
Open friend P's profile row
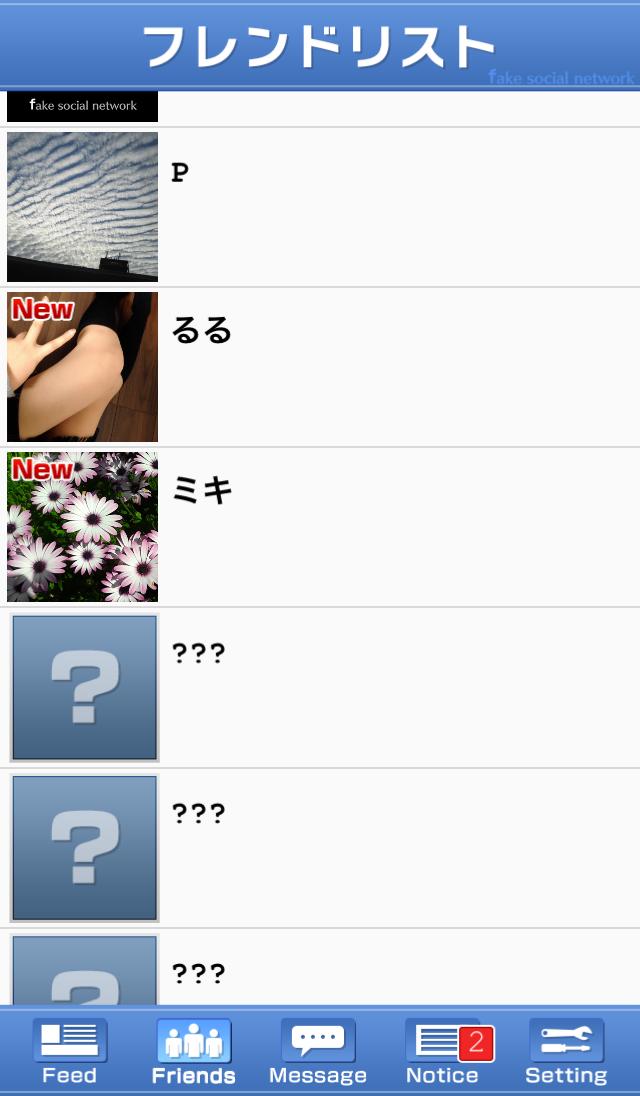tap(320, 207)
